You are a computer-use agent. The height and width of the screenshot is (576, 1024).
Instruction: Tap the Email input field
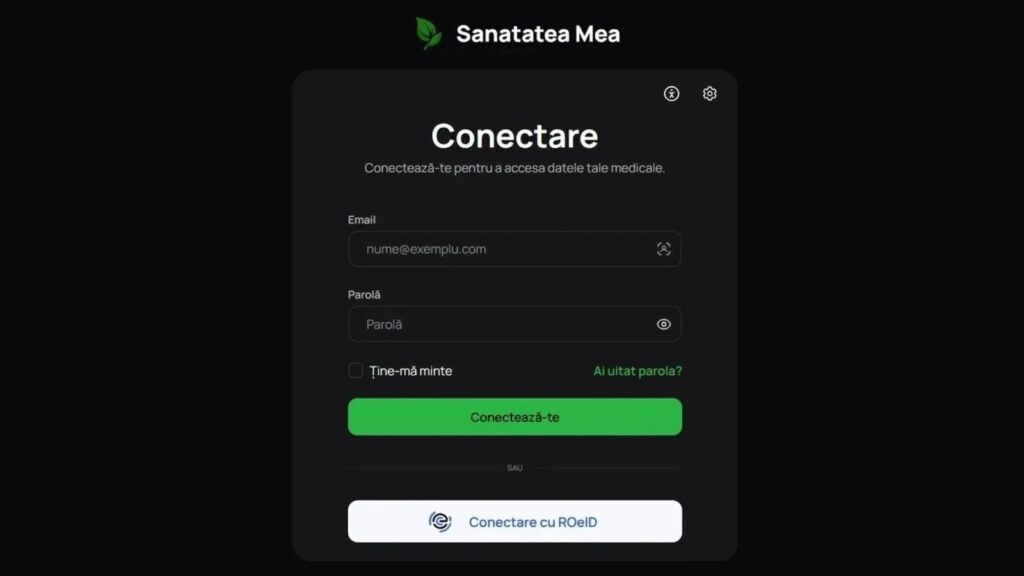515,249
